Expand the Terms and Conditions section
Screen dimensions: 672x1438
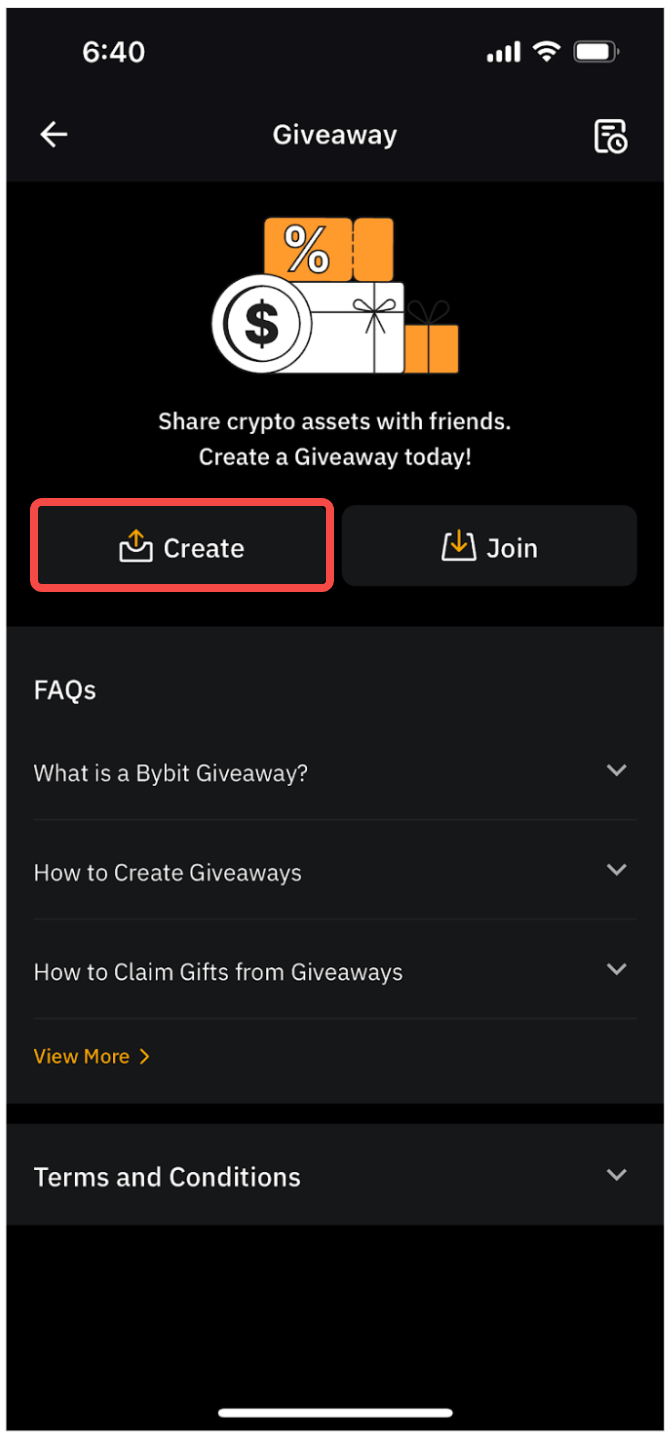[x=335, y=1176]
